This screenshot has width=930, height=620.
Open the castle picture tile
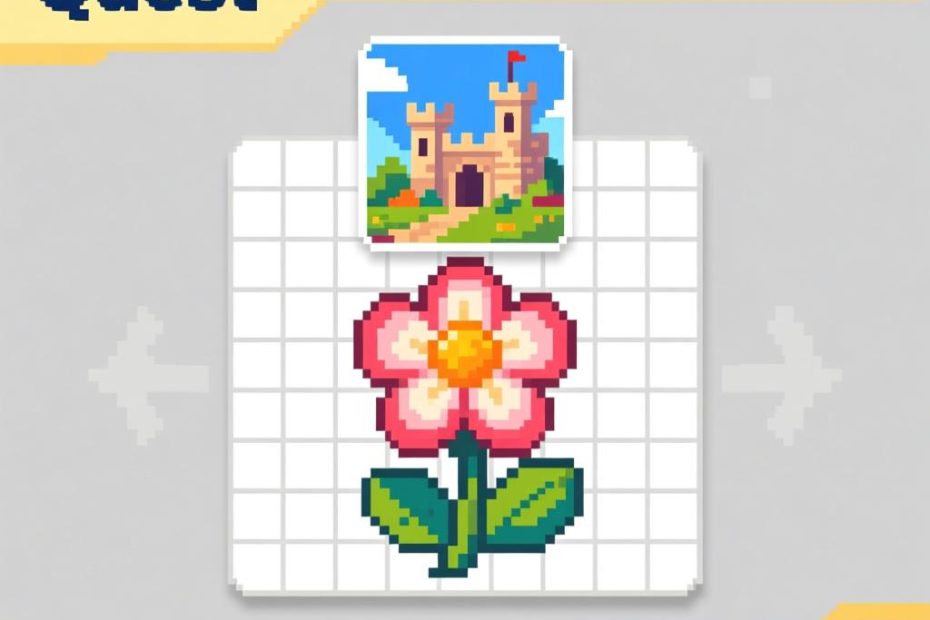[x=463, y=141]
